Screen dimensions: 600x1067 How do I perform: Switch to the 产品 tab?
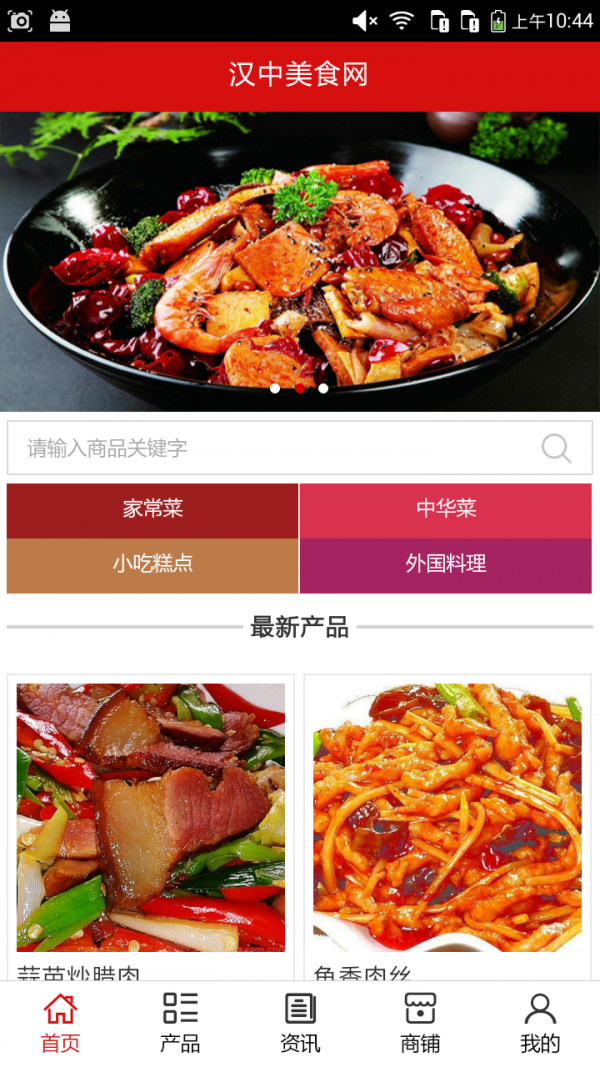[x=180, y=1023]
